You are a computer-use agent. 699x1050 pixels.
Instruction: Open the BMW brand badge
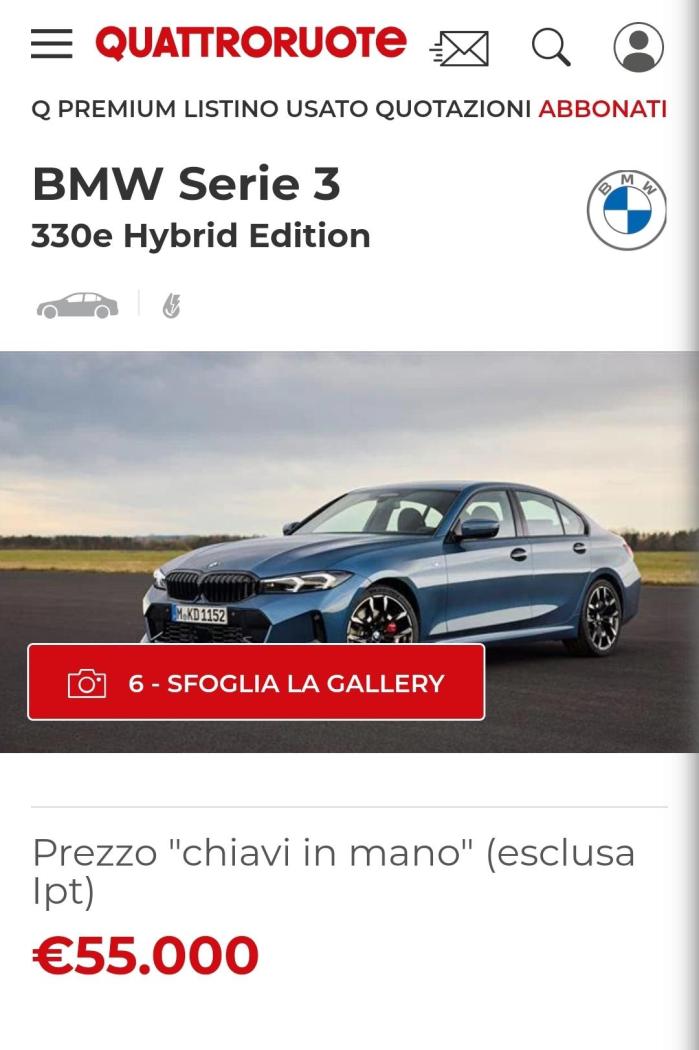point(627,210)
